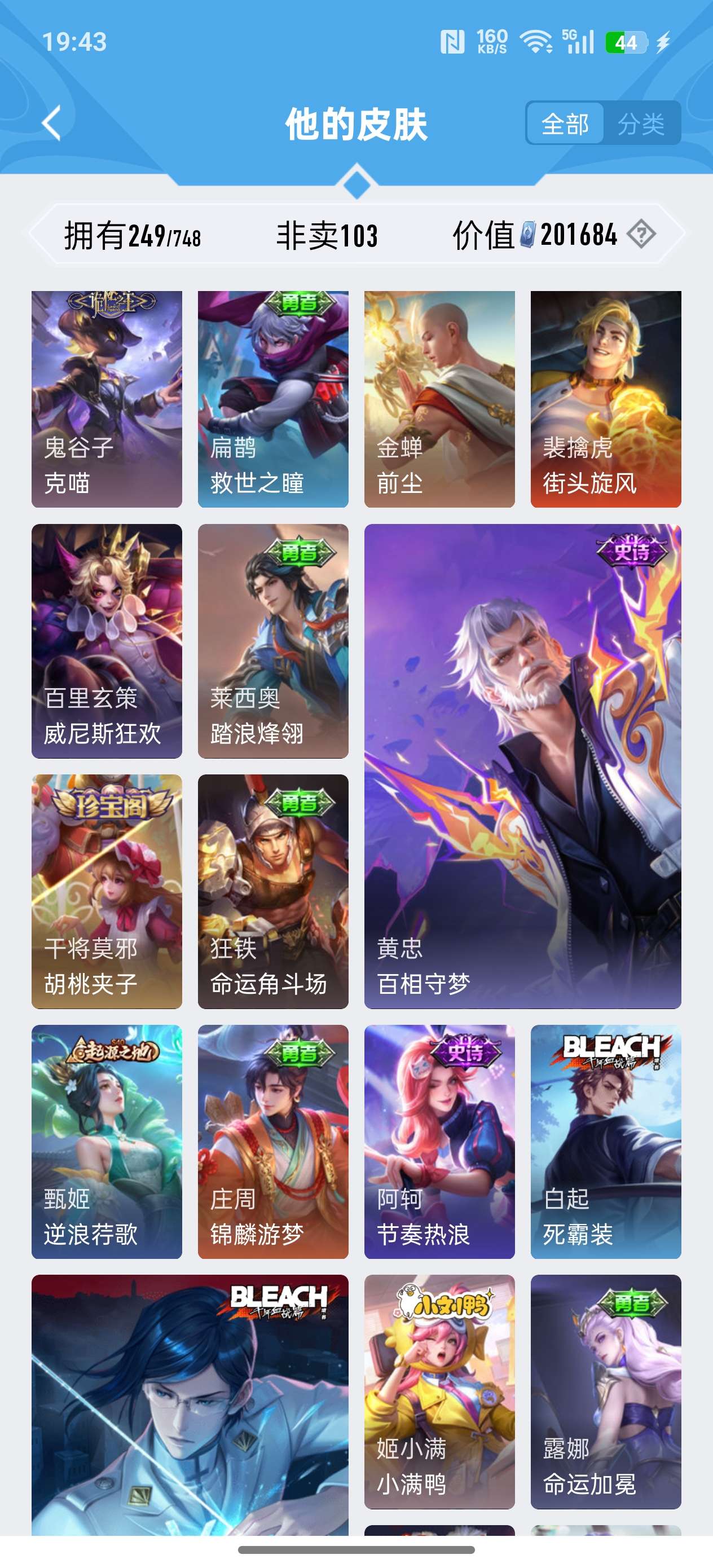
Task: Open 百里玄策 威尼斯狂欢 skin
Action: 107,640
